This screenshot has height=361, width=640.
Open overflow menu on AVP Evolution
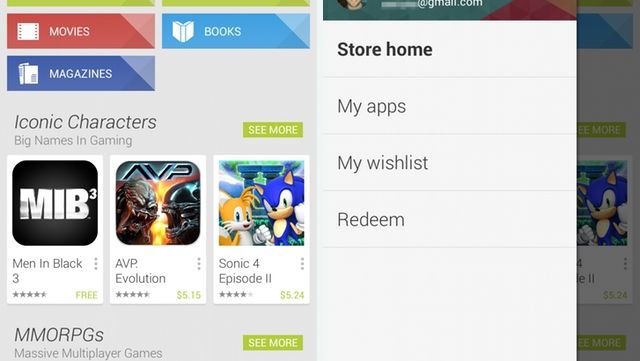tap(199, 264)
